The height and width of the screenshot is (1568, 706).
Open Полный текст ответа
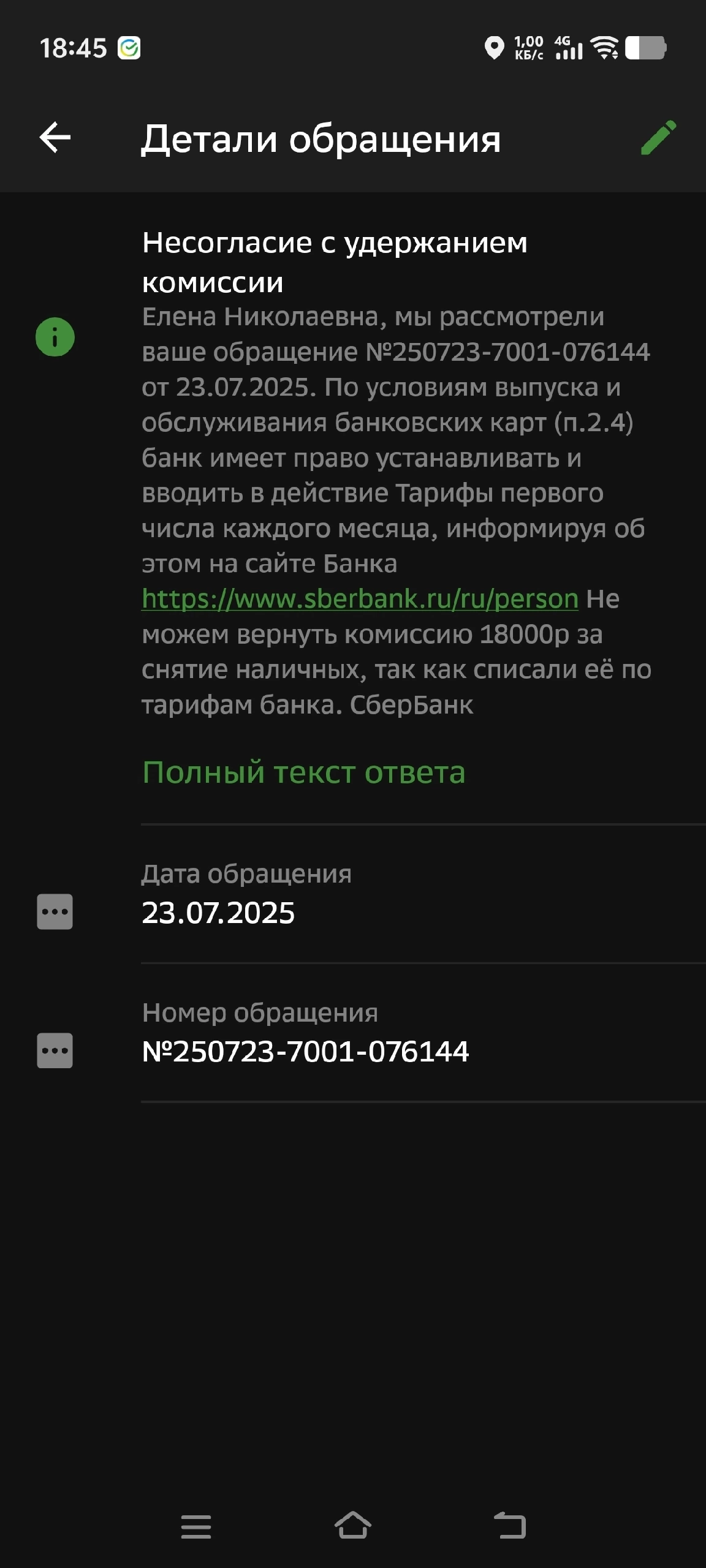pyautogui.click(x=303, y=772)
